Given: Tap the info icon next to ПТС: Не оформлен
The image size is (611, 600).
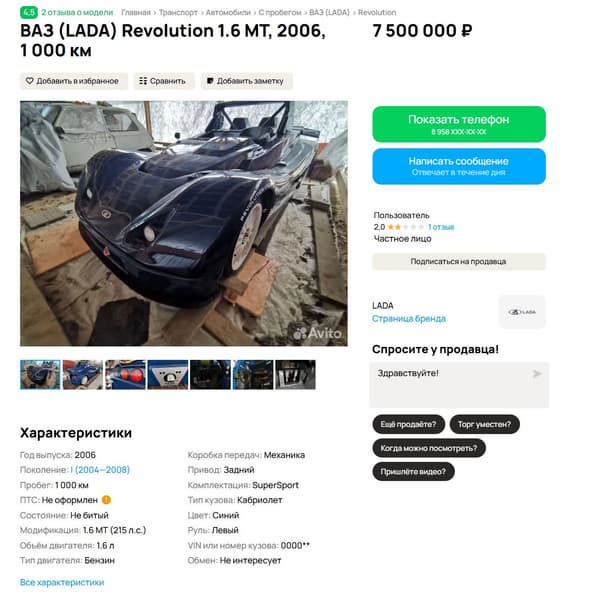Looking at the screenshot, I should (106, 500).
